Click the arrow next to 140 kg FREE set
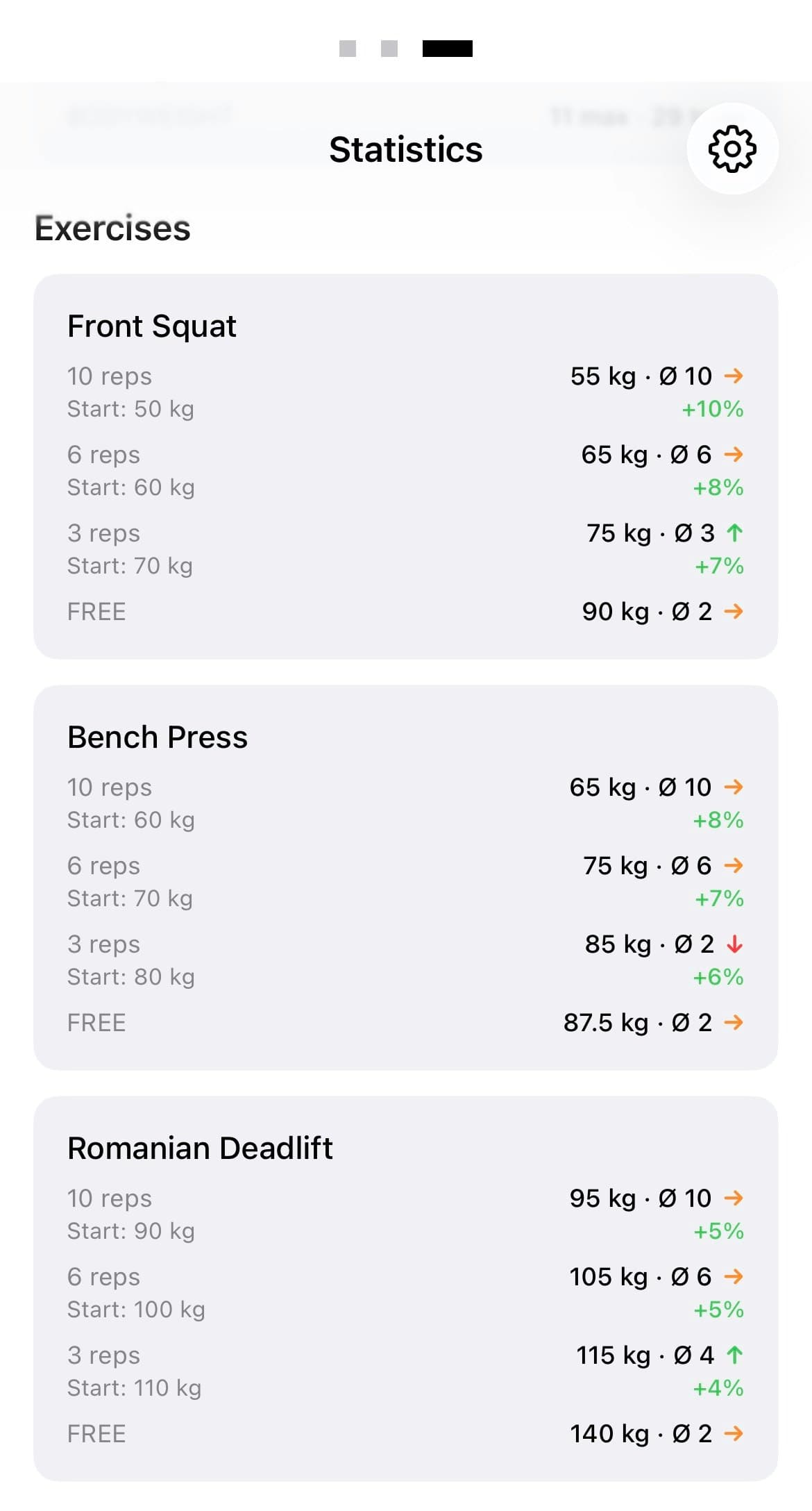This screenshot has height=1511, width=812. pos(734,1433)
